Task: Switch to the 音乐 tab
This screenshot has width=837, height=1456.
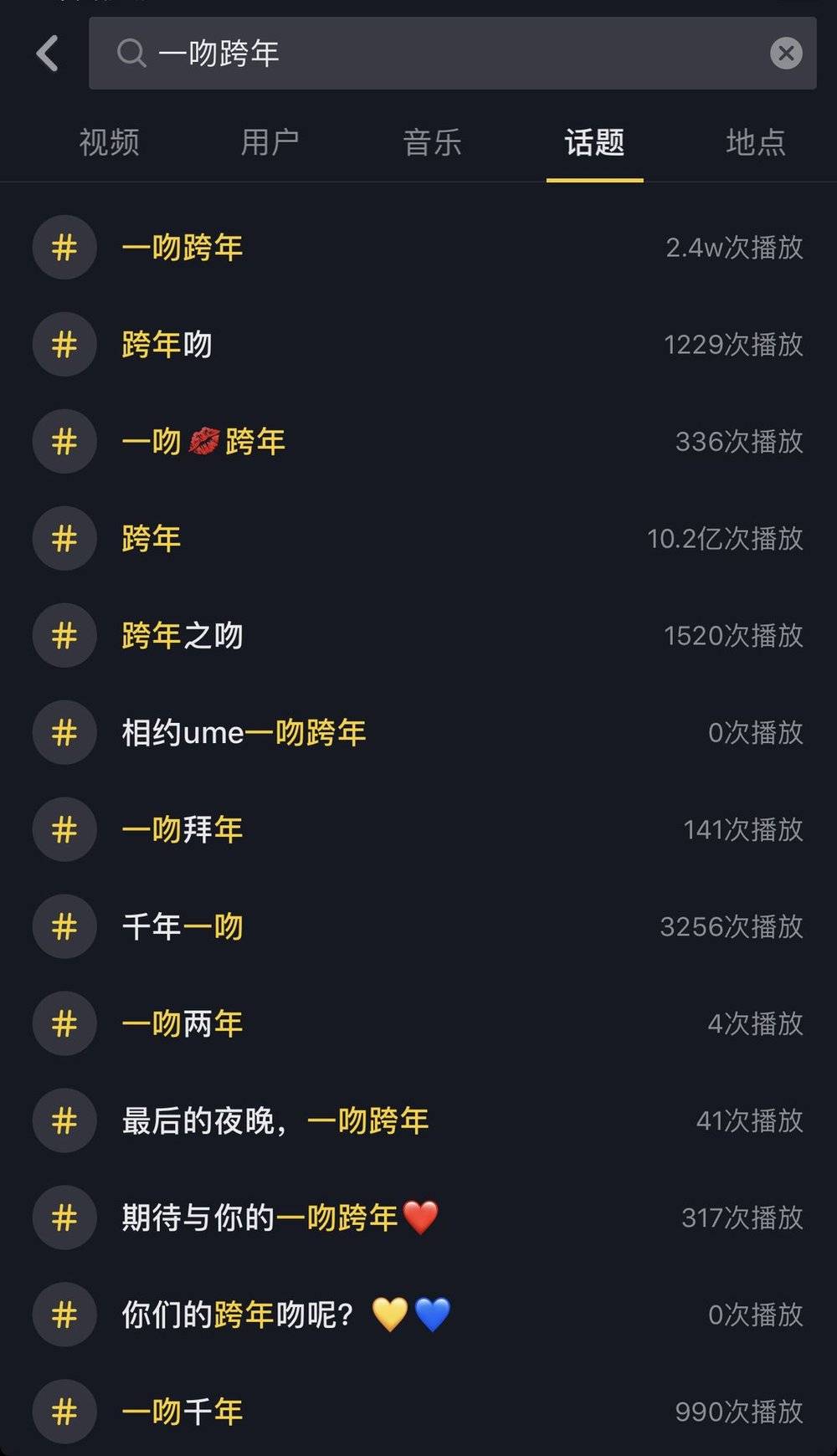Action: [433, 142]
